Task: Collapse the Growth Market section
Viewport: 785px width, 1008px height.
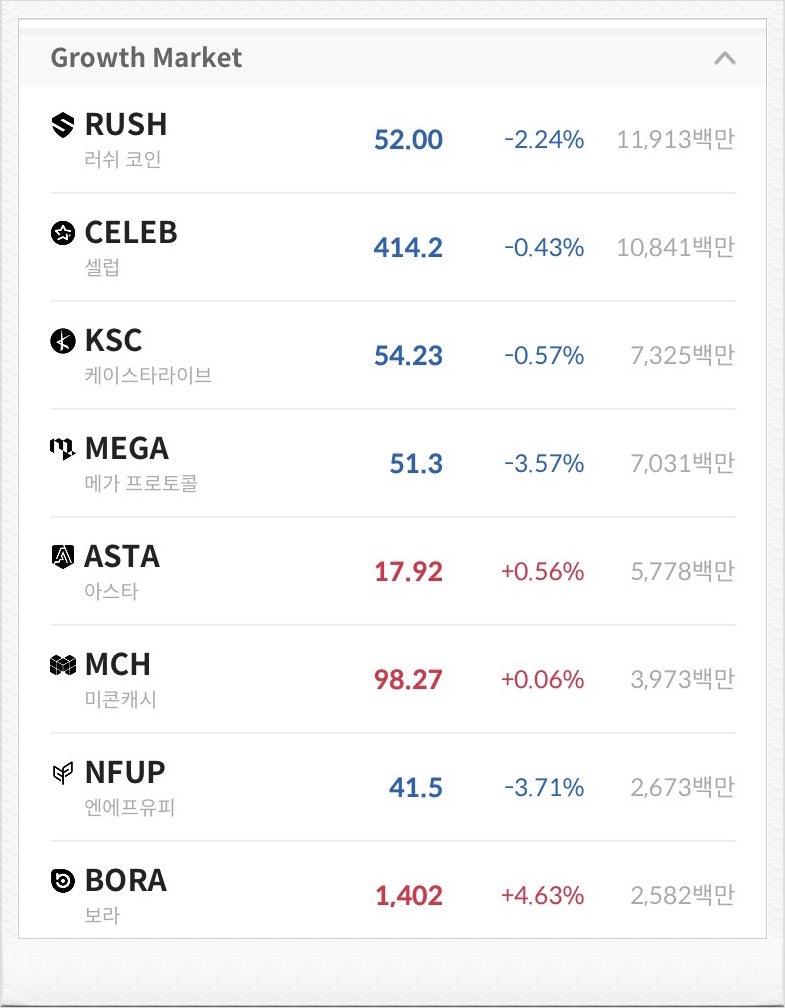Action: pyautogui.click(x=725, y=58)
